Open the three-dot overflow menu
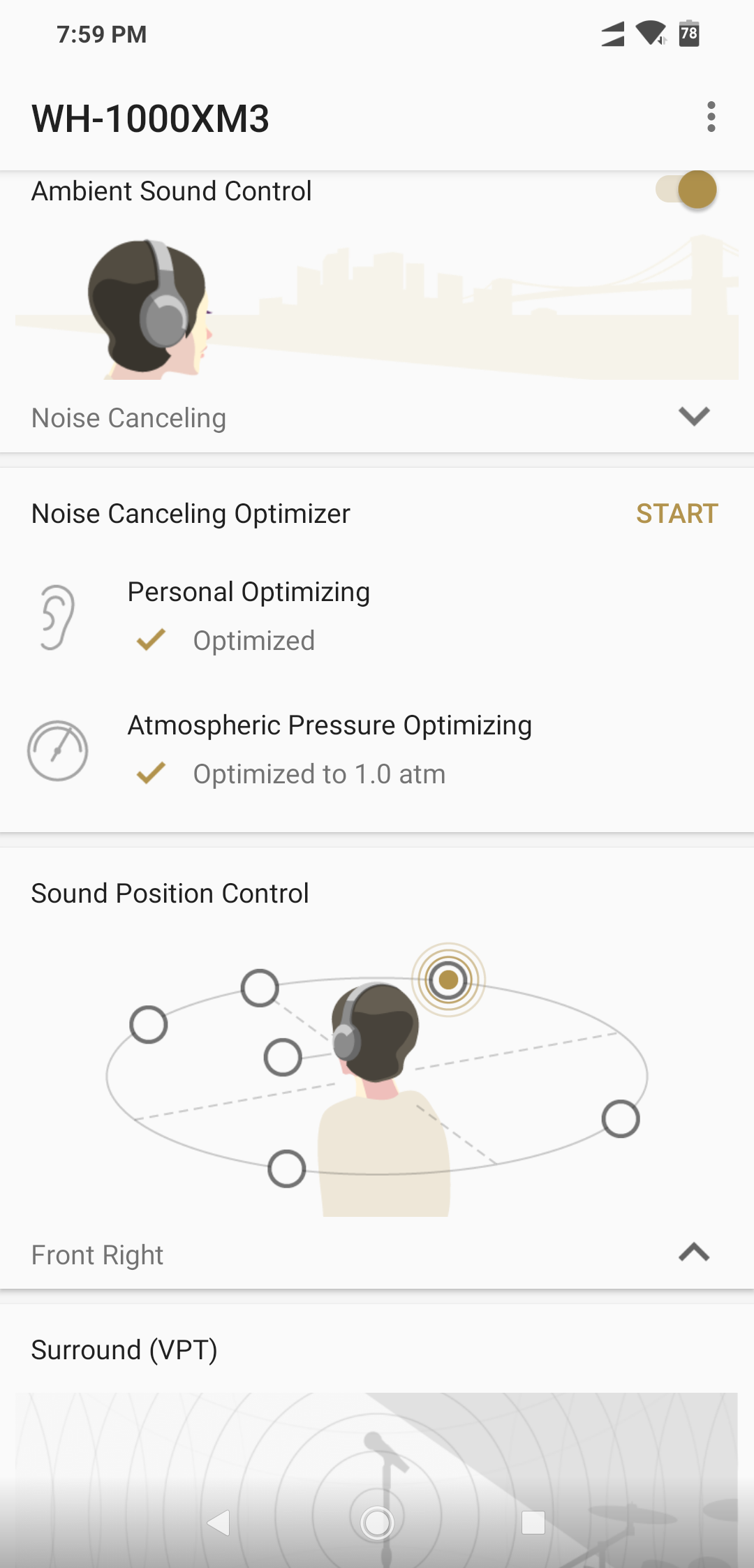Viewport: 754px width, 1568px height. [711, 118]
